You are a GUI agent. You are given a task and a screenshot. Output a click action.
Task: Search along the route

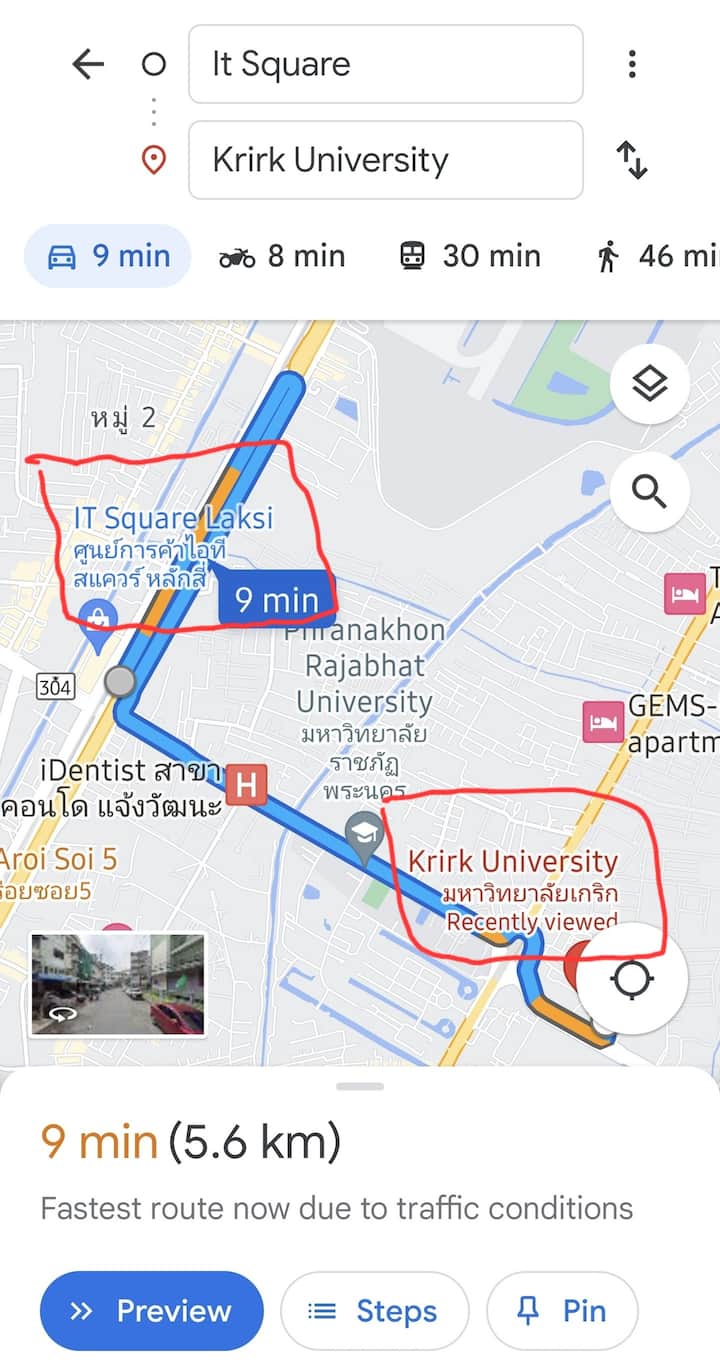[649, 491]
